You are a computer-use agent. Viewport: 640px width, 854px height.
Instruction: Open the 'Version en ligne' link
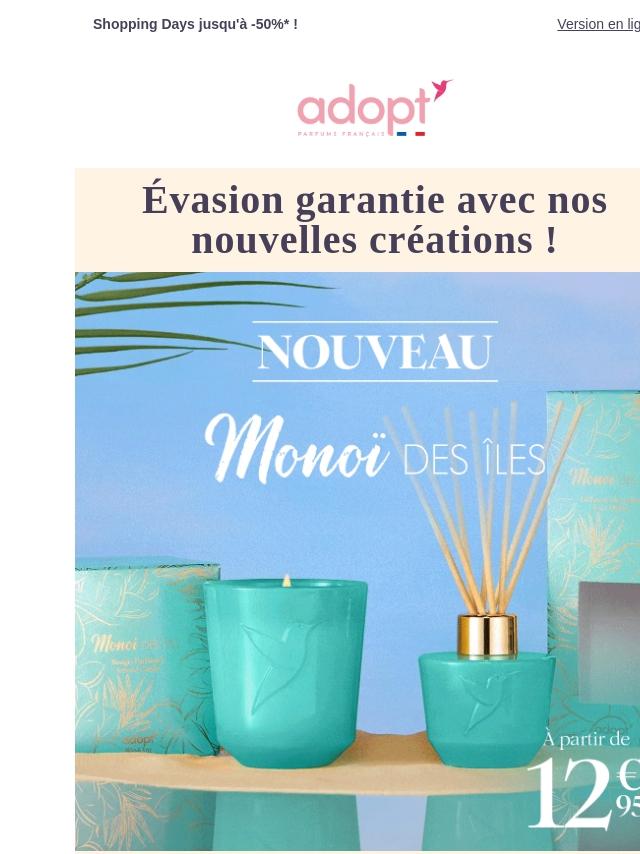(598, 25)
